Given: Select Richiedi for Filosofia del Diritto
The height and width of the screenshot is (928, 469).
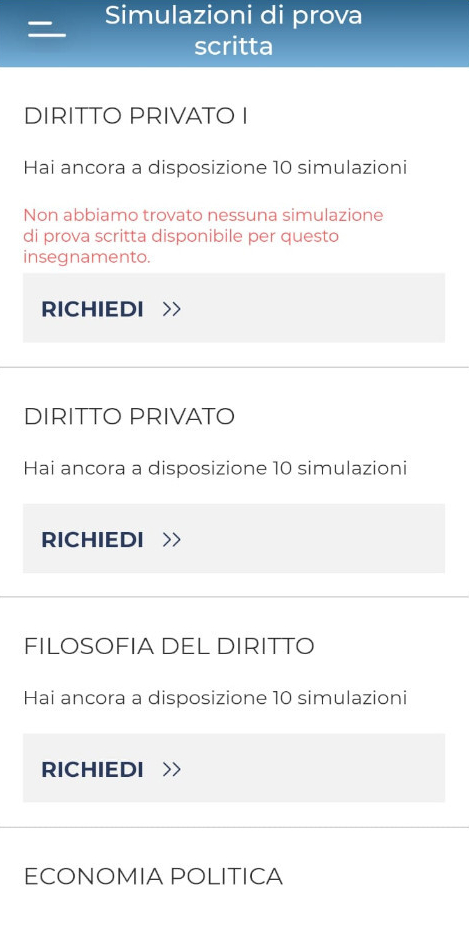Looking at the screenshot, I should [x=234, y=768].
